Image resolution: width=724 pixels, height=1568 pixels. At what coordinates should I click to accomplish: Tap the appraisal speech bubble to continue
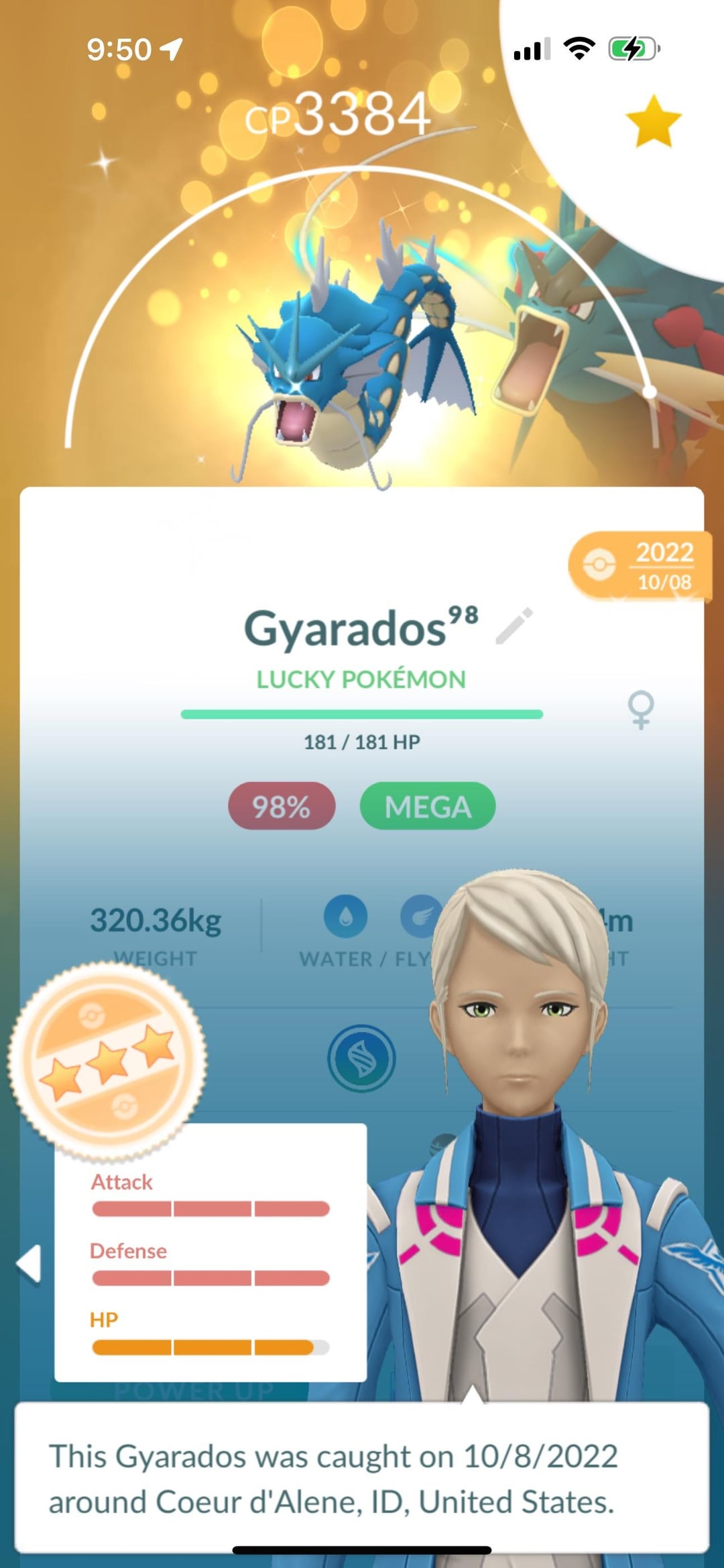pos(362,1478)
